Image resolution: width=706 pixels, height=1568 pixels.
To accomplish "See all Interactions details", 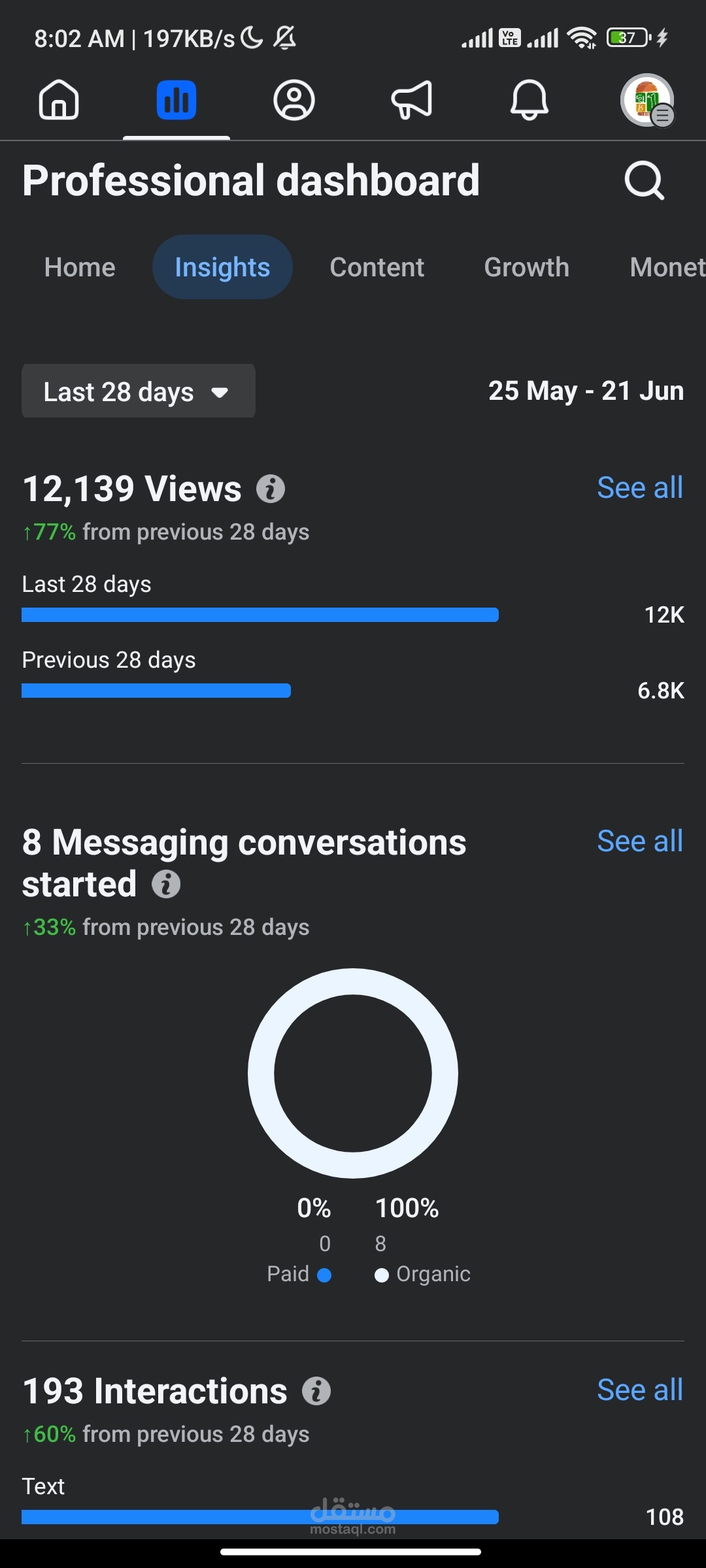I will tap(640, 1390).
